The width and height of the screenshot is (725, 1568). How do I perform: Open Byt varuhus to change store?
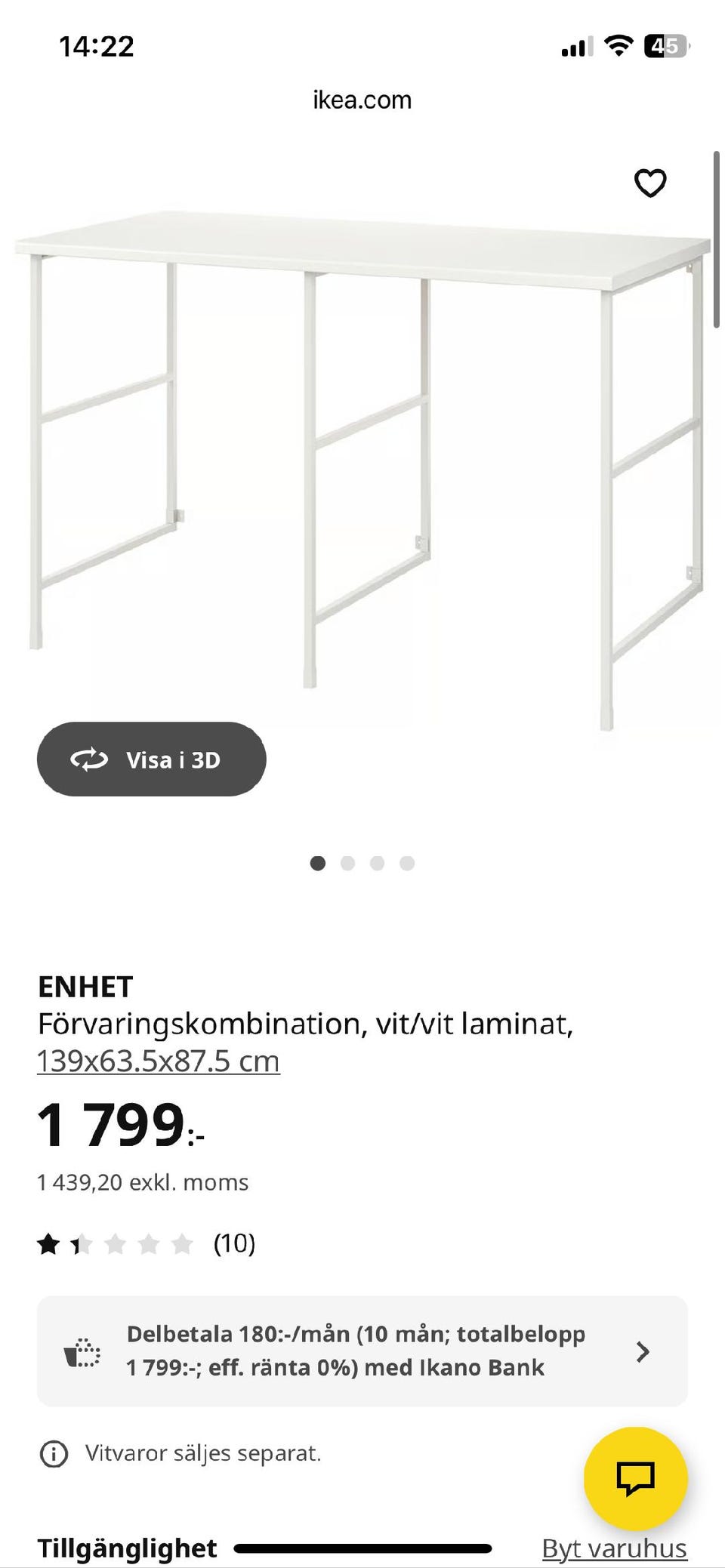click(x=613, y=1547)
